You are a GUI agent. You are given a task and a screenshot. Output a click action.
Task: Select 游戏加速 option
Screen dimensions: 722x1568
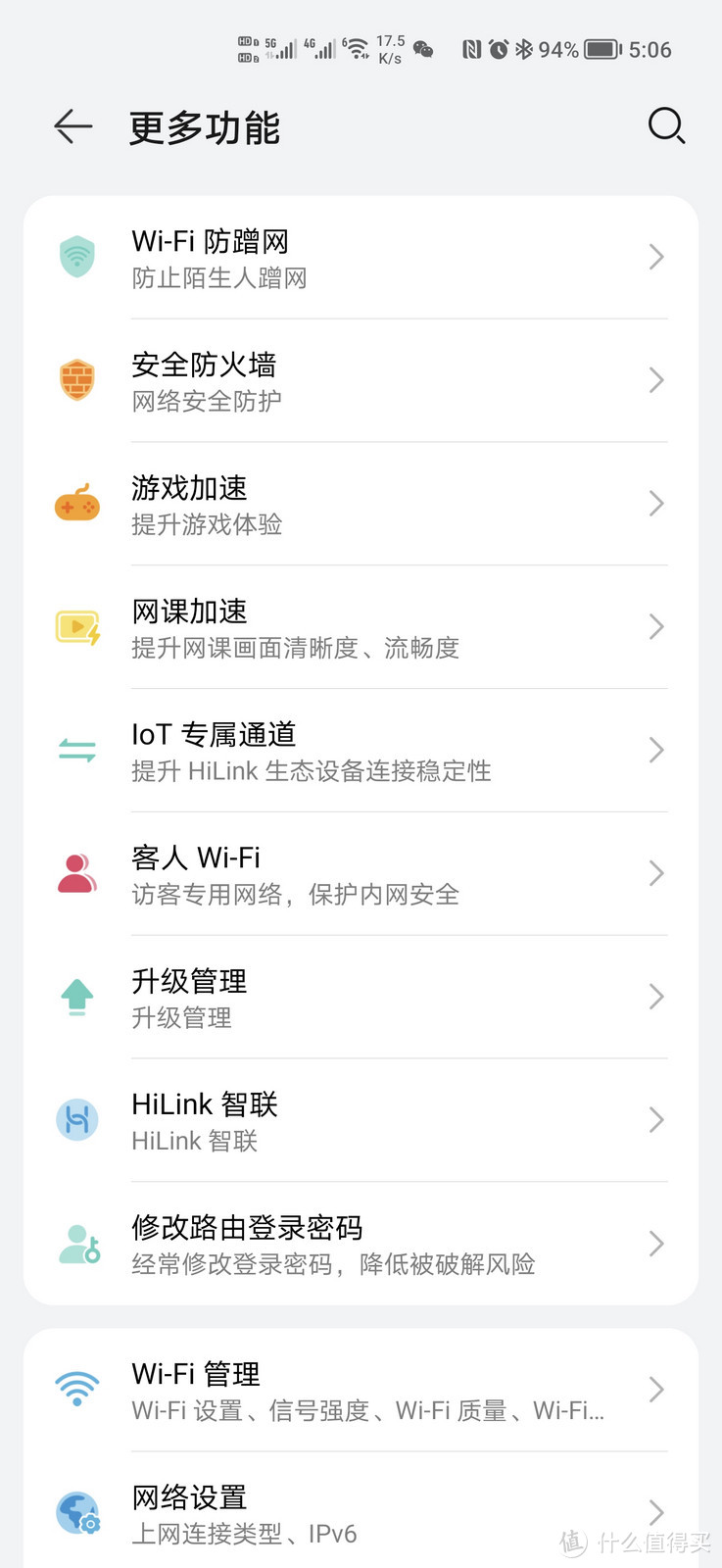pos(361,505)
